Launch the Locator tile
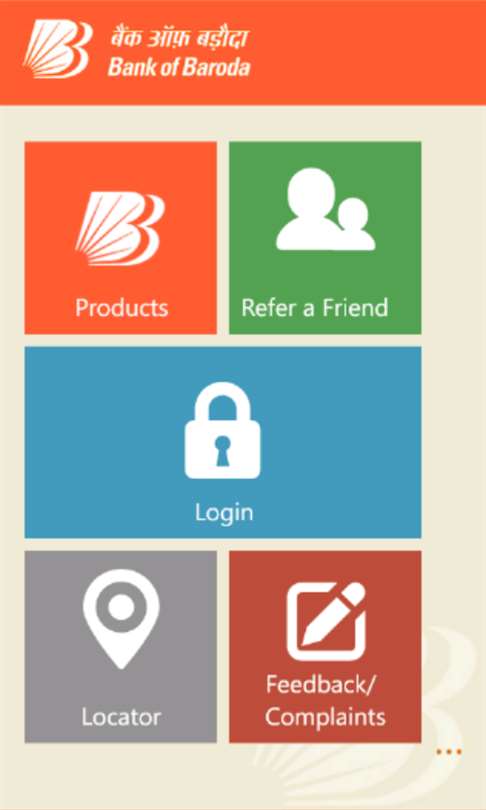This screenshot has height=810, width=486. tap(120, 646)
